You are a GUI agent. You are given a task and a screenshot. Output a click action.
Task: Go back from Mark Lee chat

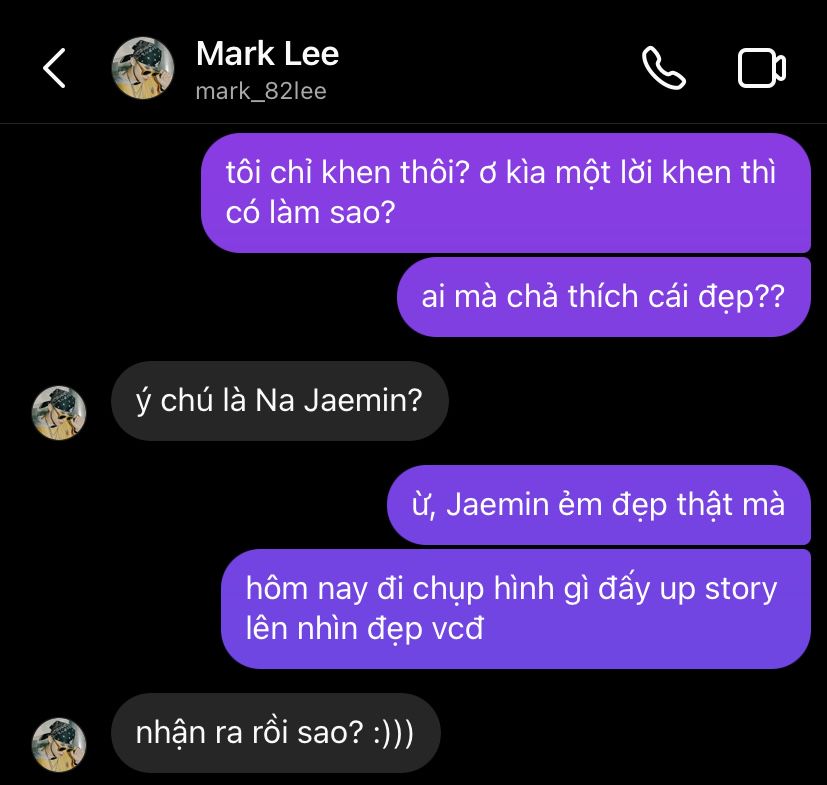(x=54, y=68)
